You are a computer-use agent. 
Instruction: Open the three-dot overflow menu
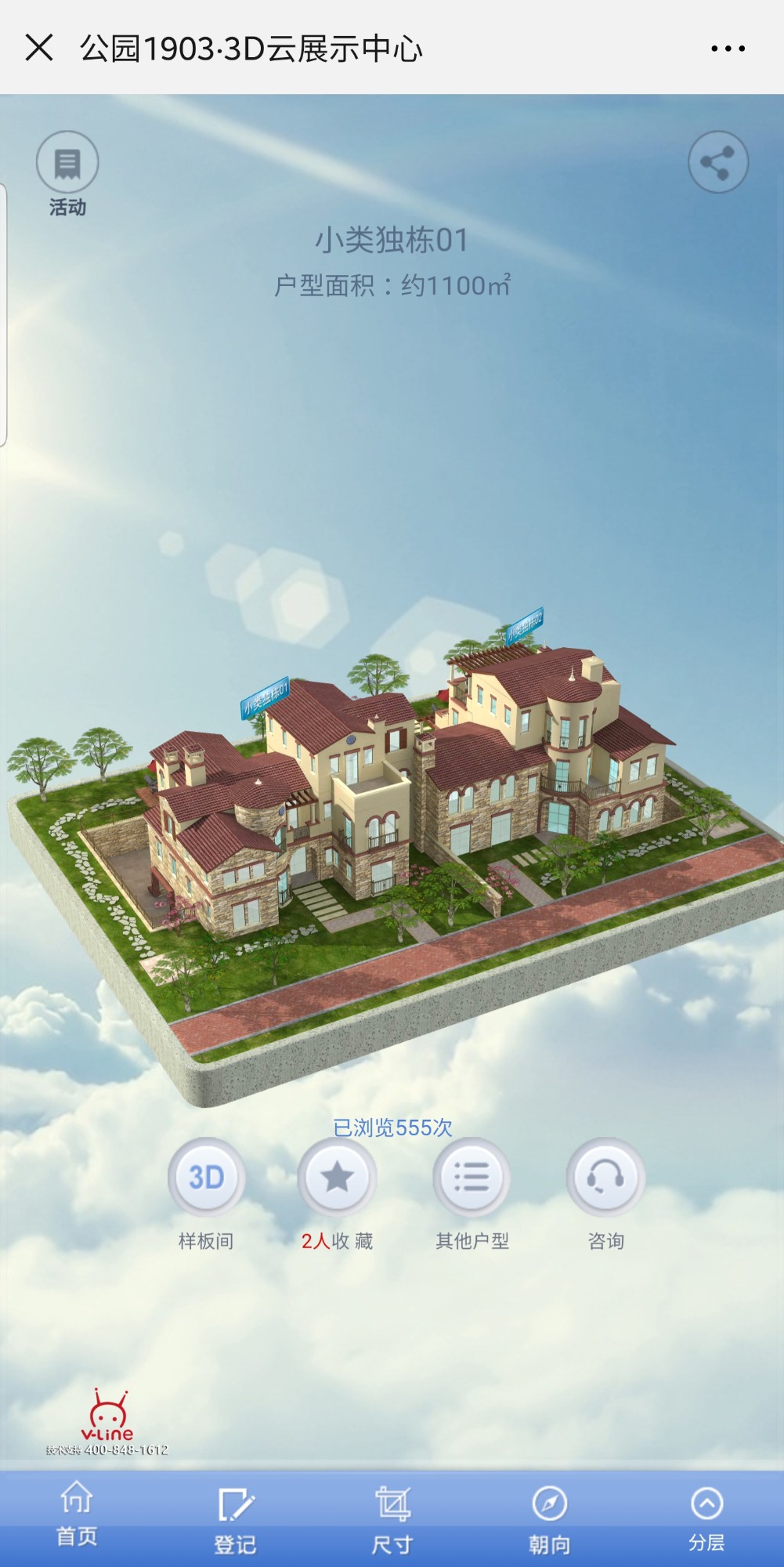click(727, 49)
